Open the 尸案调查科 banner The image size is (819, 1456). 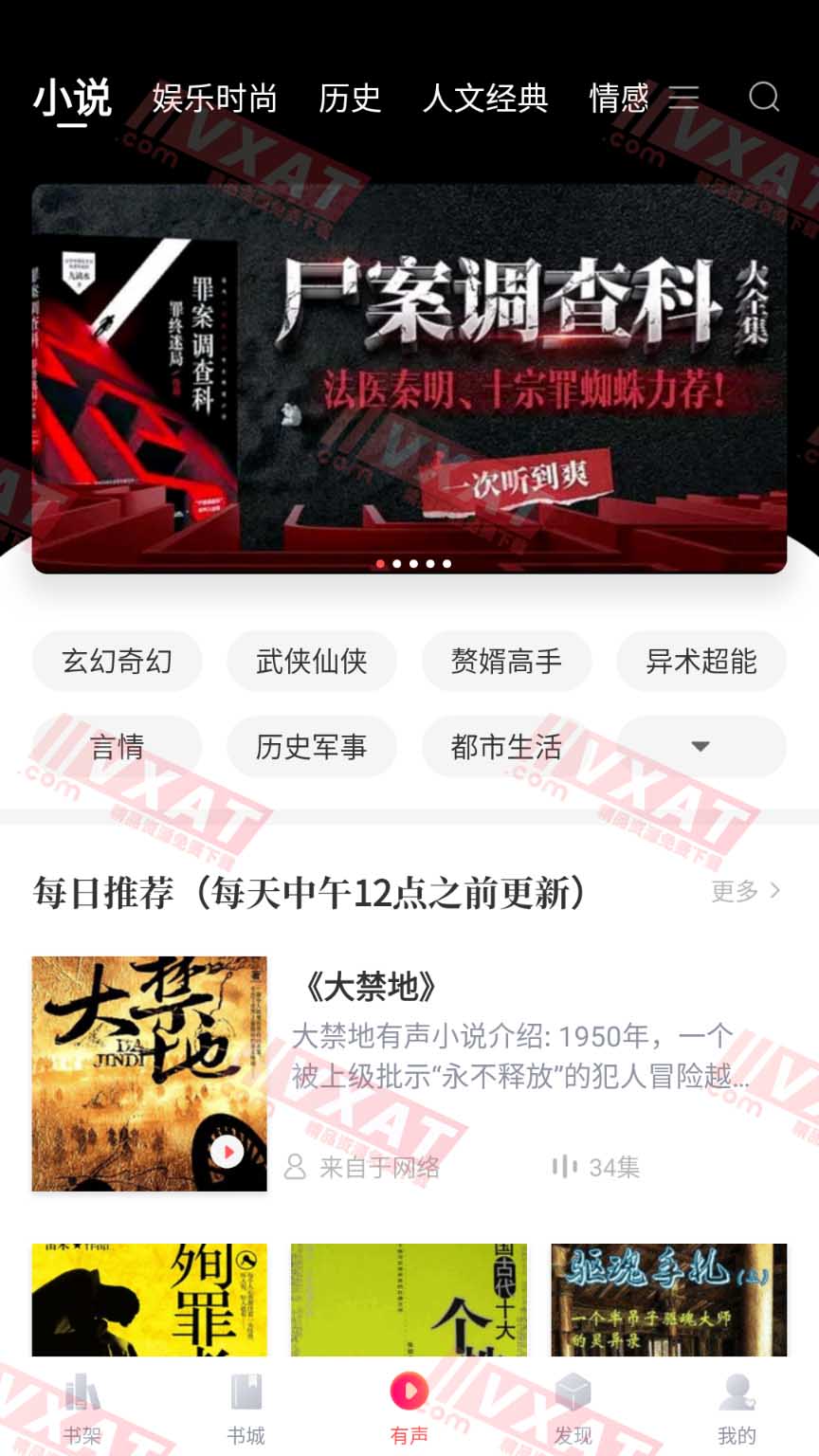point(409,379)
